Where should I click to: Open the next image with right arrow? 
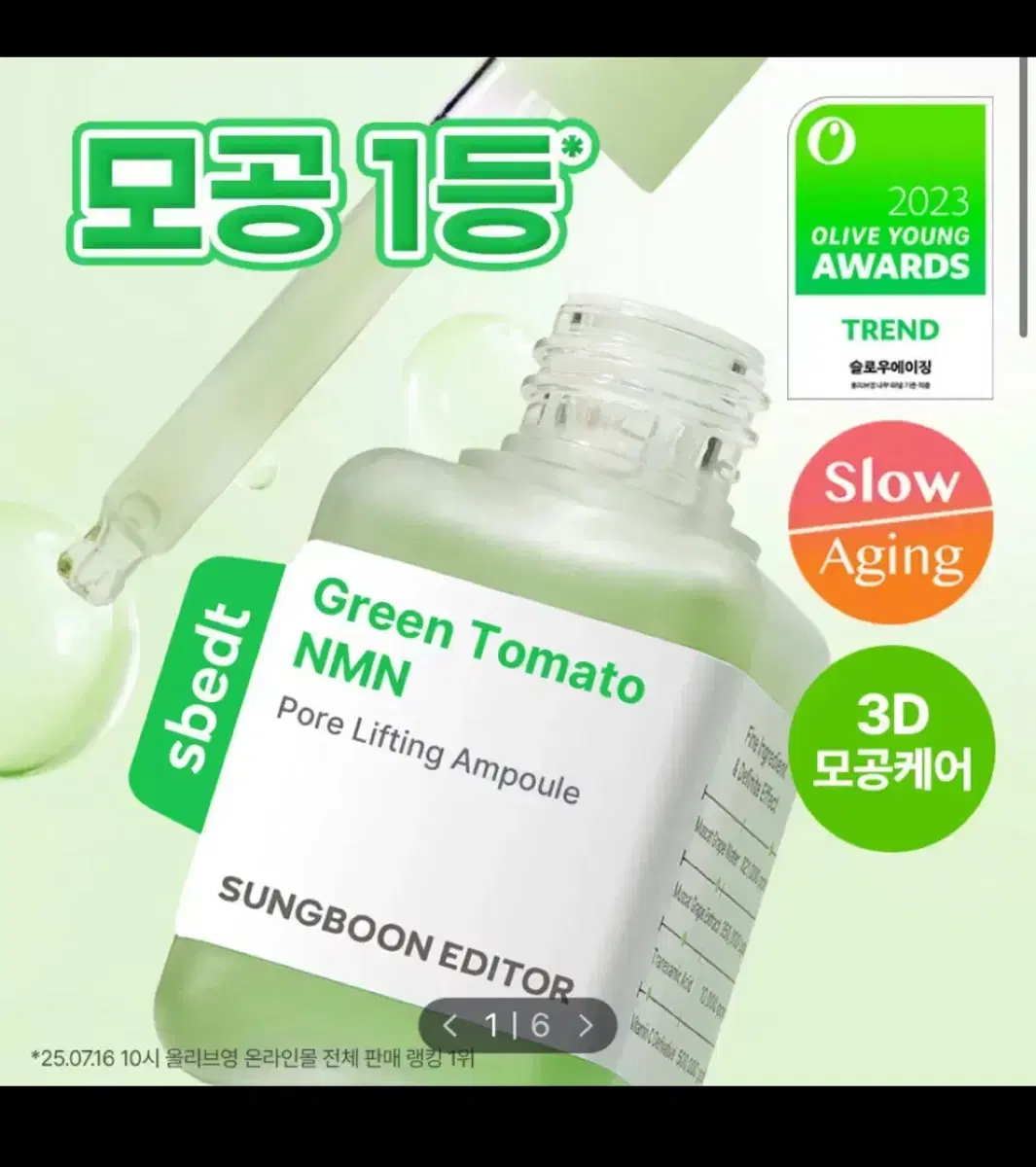(584, 1023)
